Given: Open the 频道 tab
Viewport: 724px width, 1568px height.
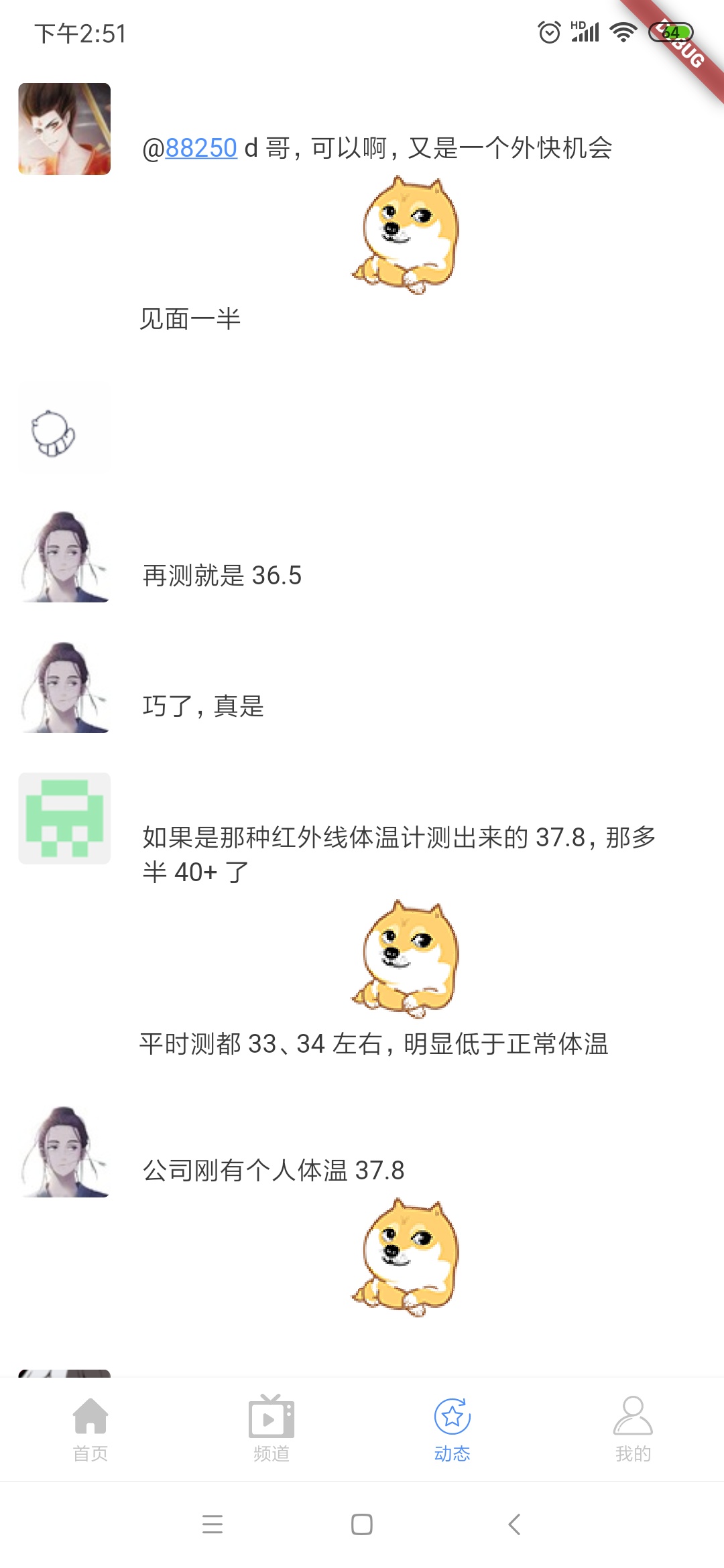Looking at the screenshot, I should [x=271, y=1429].
